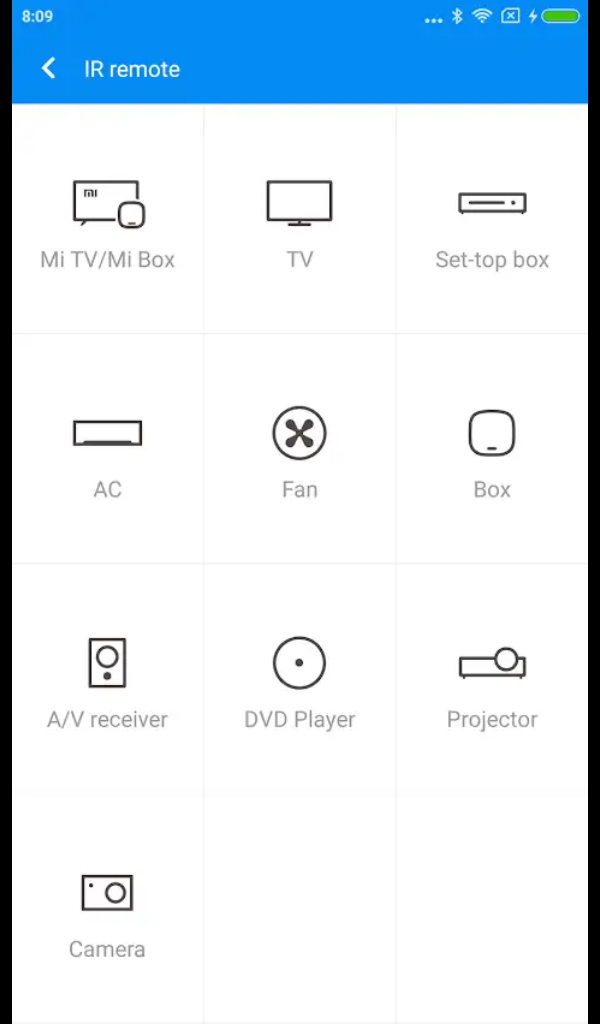Screen dimensions: 600x1024
Task: Open the Camera remote option
Action: pyautogui.click(x=108, y=909)
